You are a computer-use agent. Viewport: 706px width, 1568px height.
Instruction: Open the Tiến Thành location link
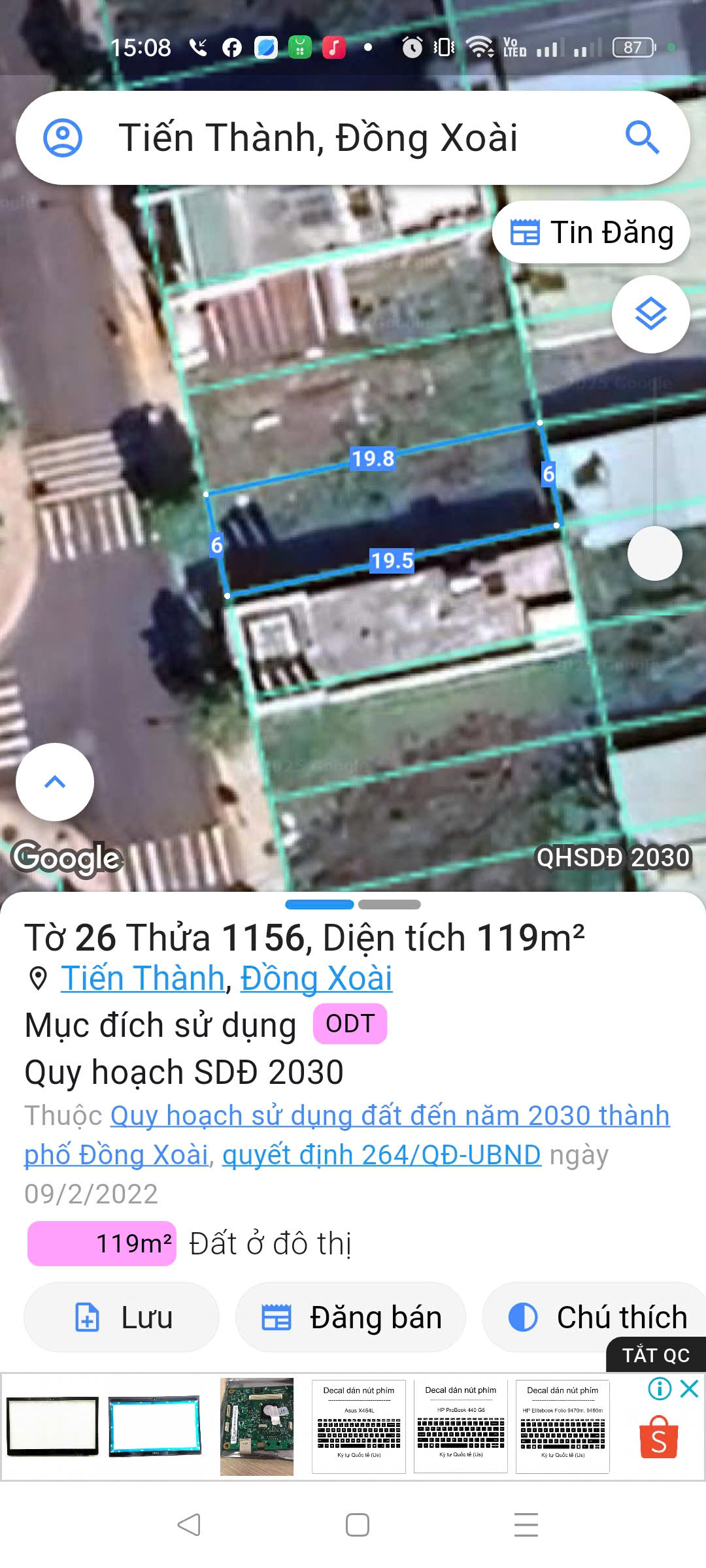(143, 979)
